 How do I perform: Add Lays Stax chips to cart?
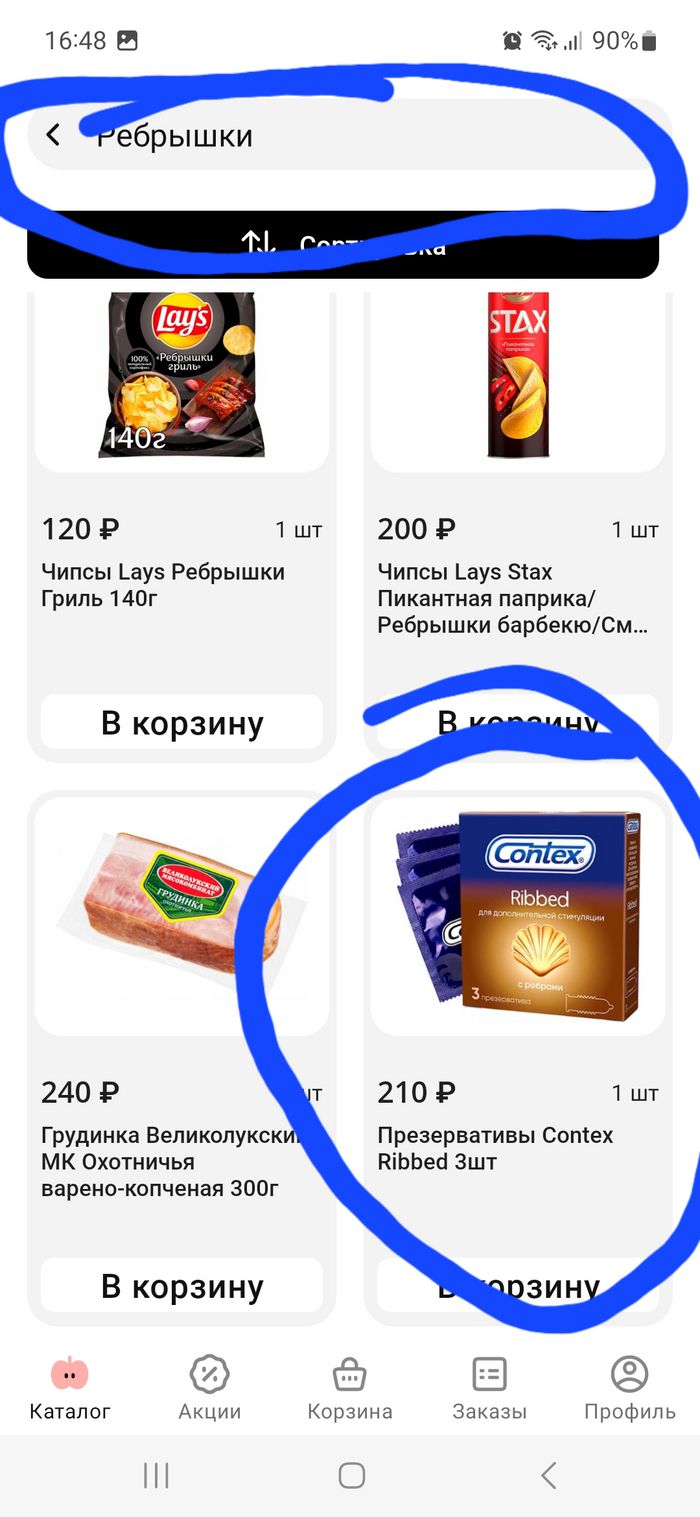(517, 723)
